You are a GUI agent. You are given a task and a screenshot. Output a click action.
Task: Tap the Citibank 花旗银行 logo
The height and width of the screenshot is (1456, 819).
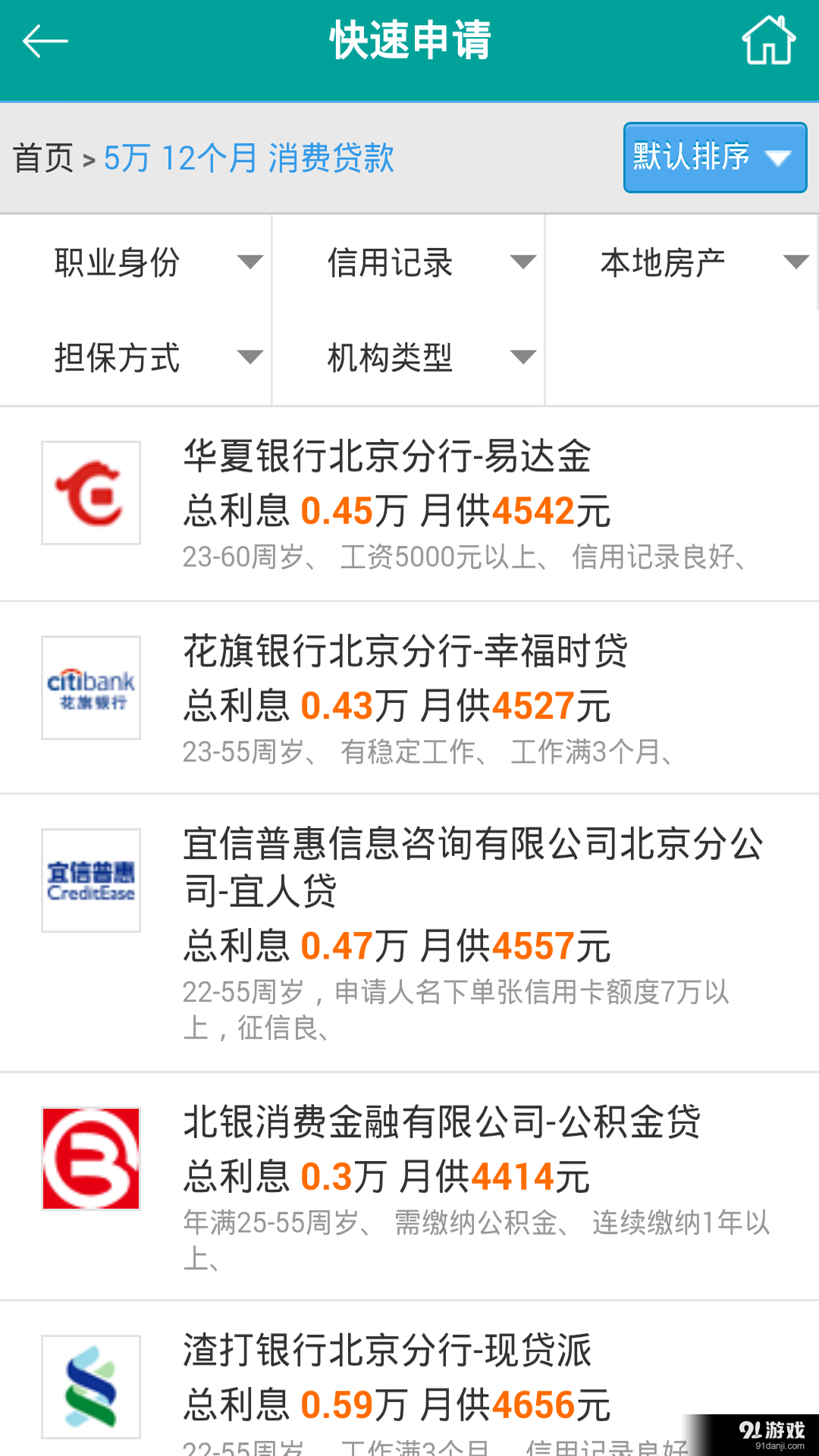coord(90,686)
